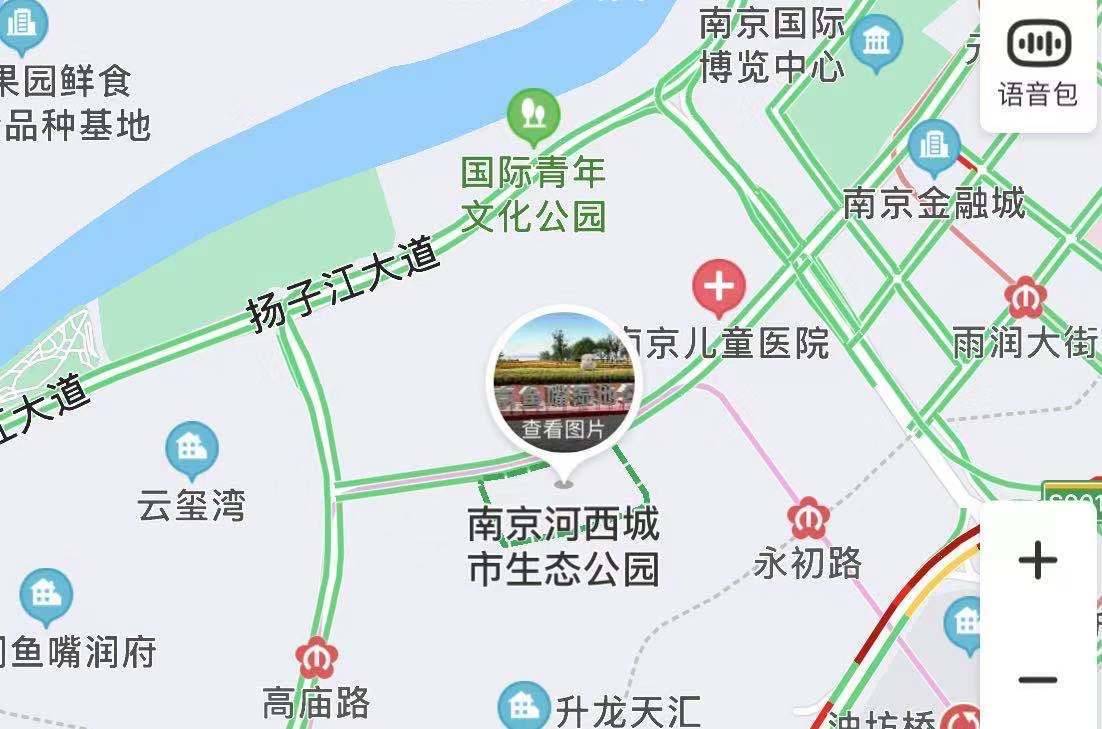1102x729 pixels.
Task: Select 鱼嘴润府 residential marker
Action: tap(46, 595)
